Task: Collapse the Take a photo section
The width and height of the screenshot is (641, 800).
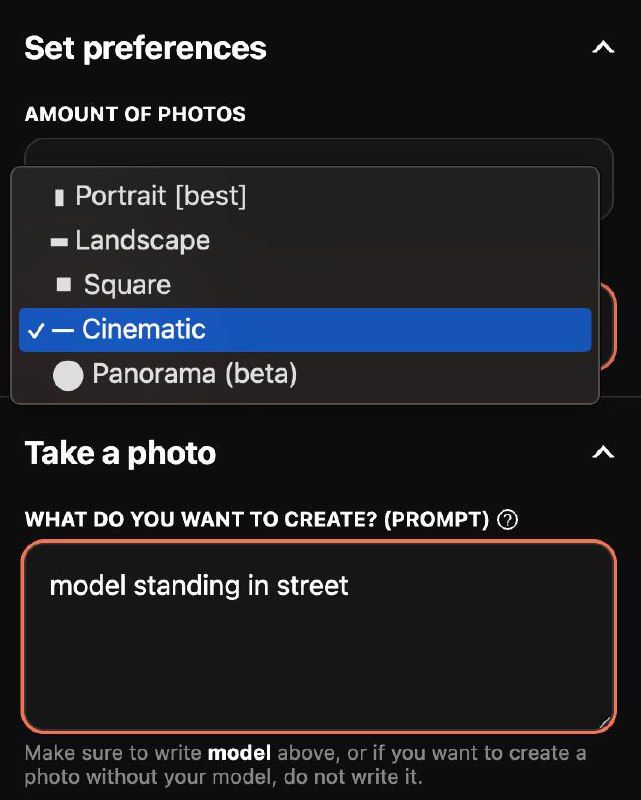Action: click(603, 453)
